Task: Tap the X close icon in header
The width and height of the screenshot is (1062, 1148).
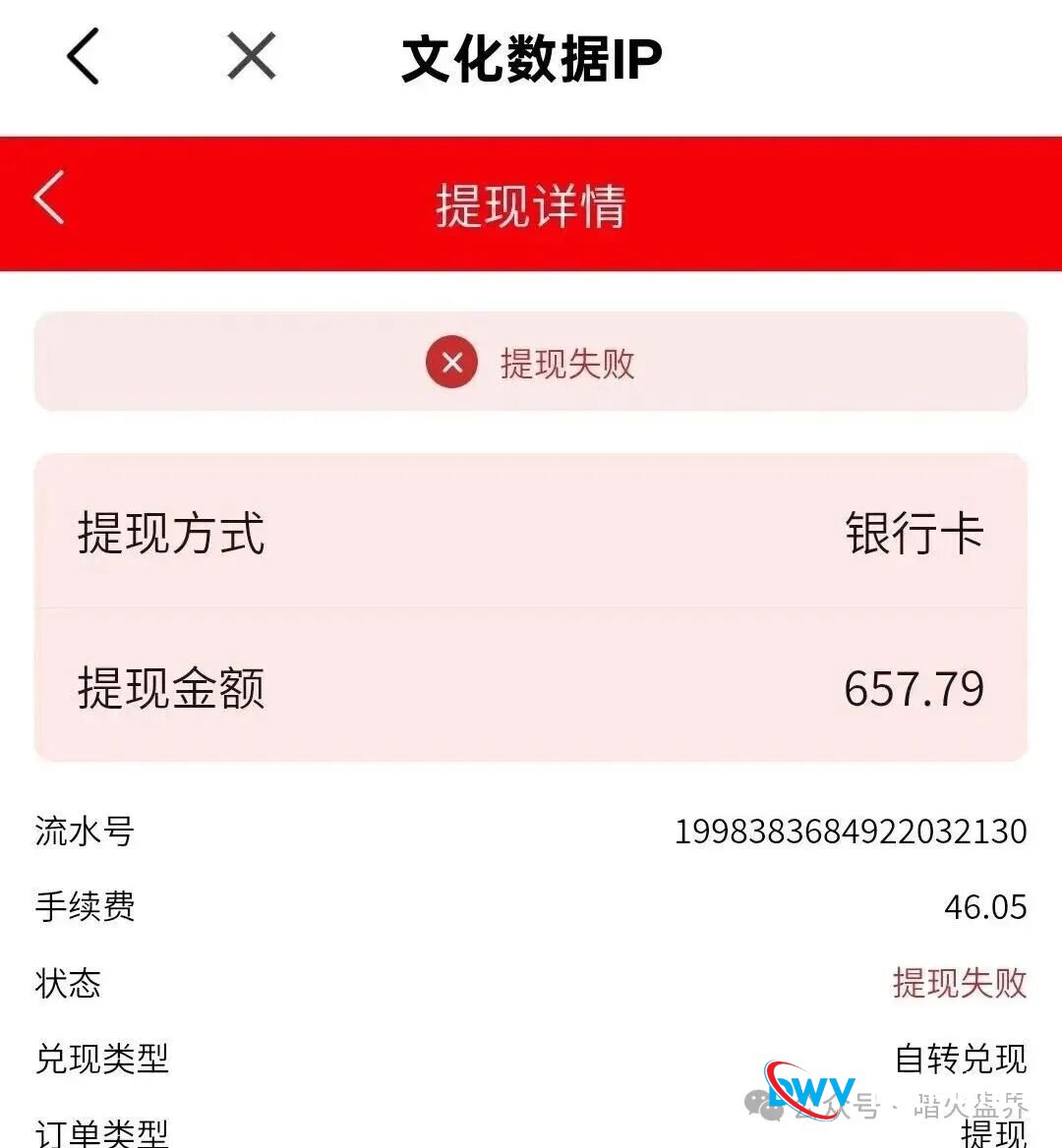Action: click(249, 56)
